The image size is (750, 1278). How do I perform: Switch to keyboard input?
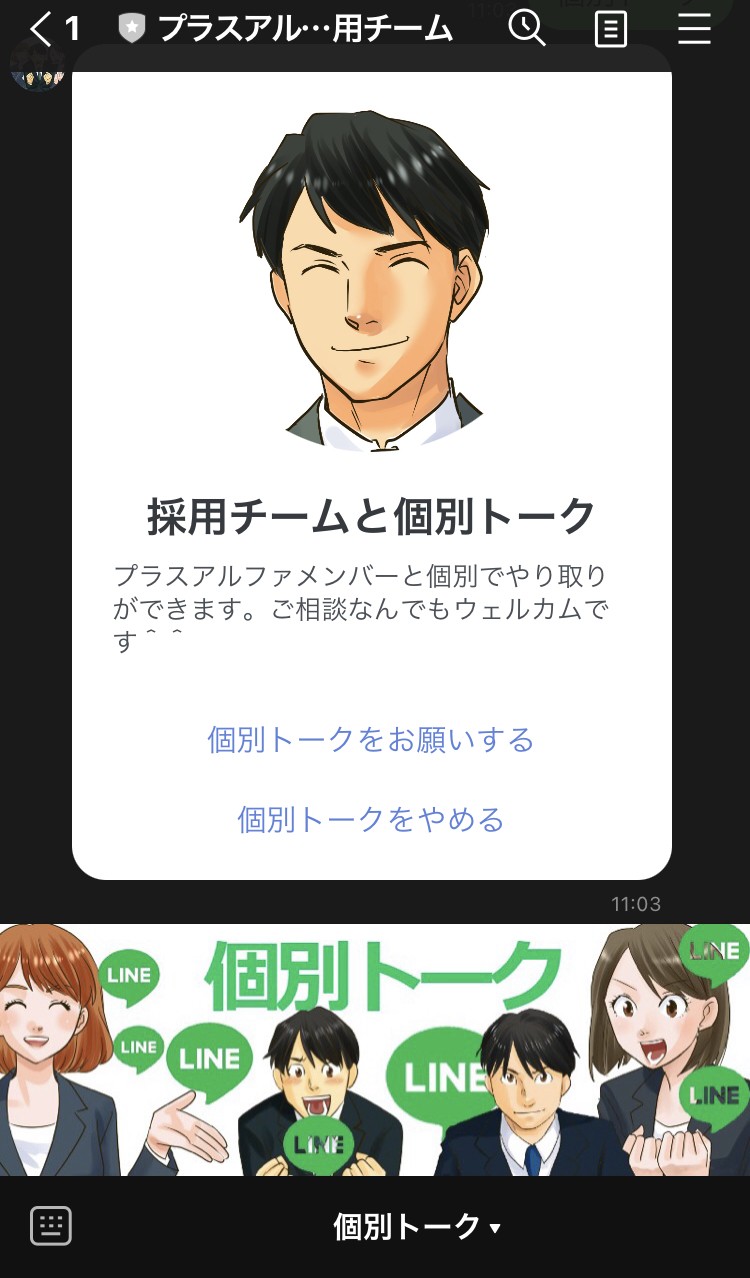click(50, 1226)
